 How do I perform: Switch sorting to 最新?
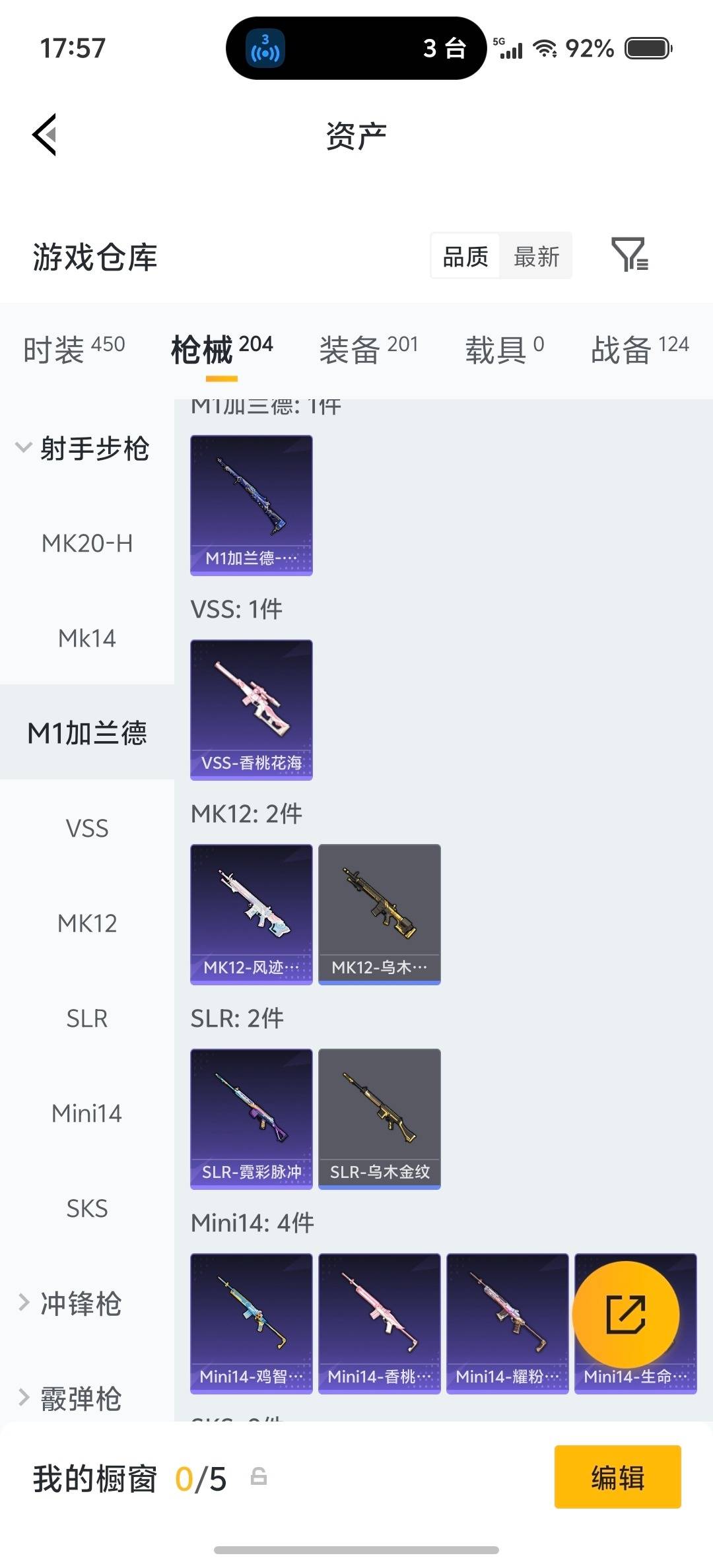point(536,256)
